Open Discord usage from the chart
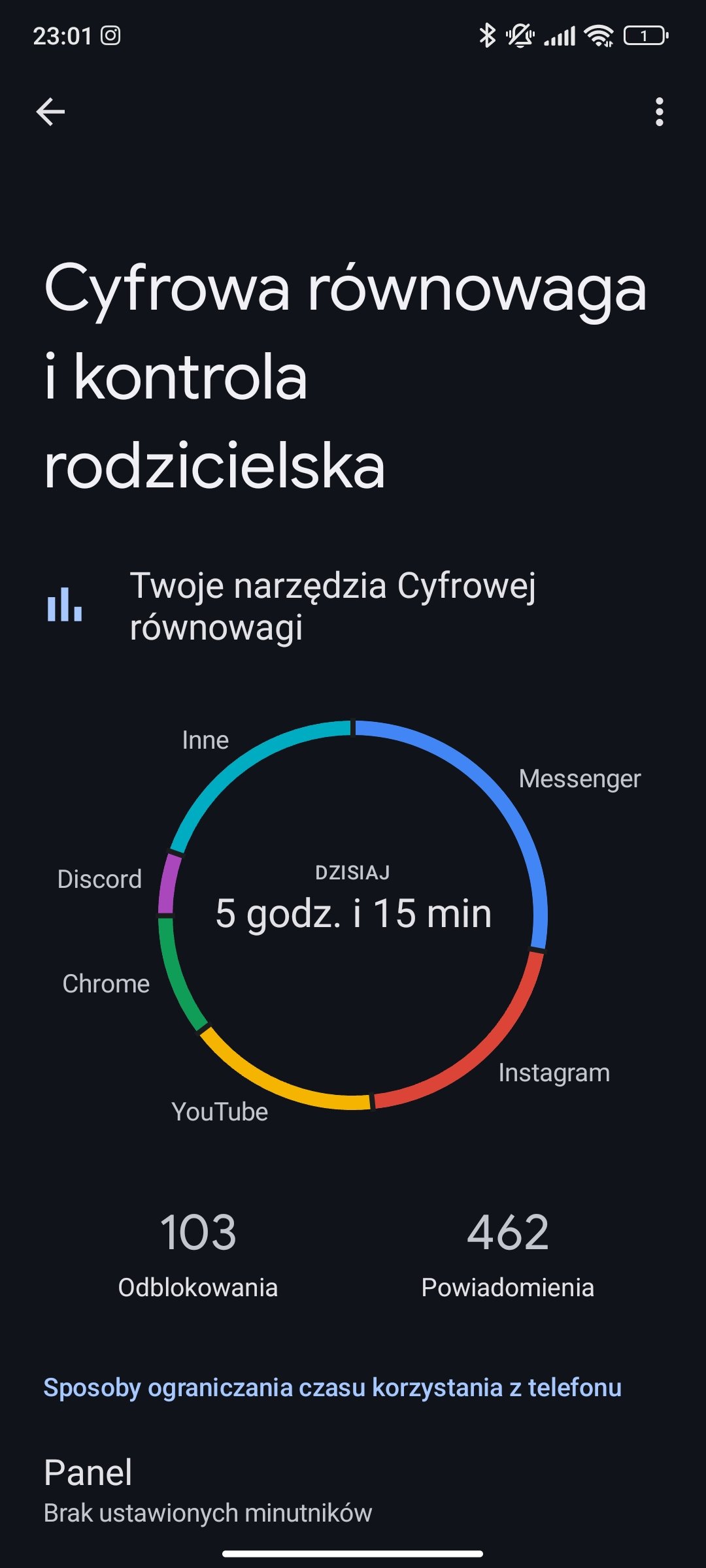 tap(99, 879)
